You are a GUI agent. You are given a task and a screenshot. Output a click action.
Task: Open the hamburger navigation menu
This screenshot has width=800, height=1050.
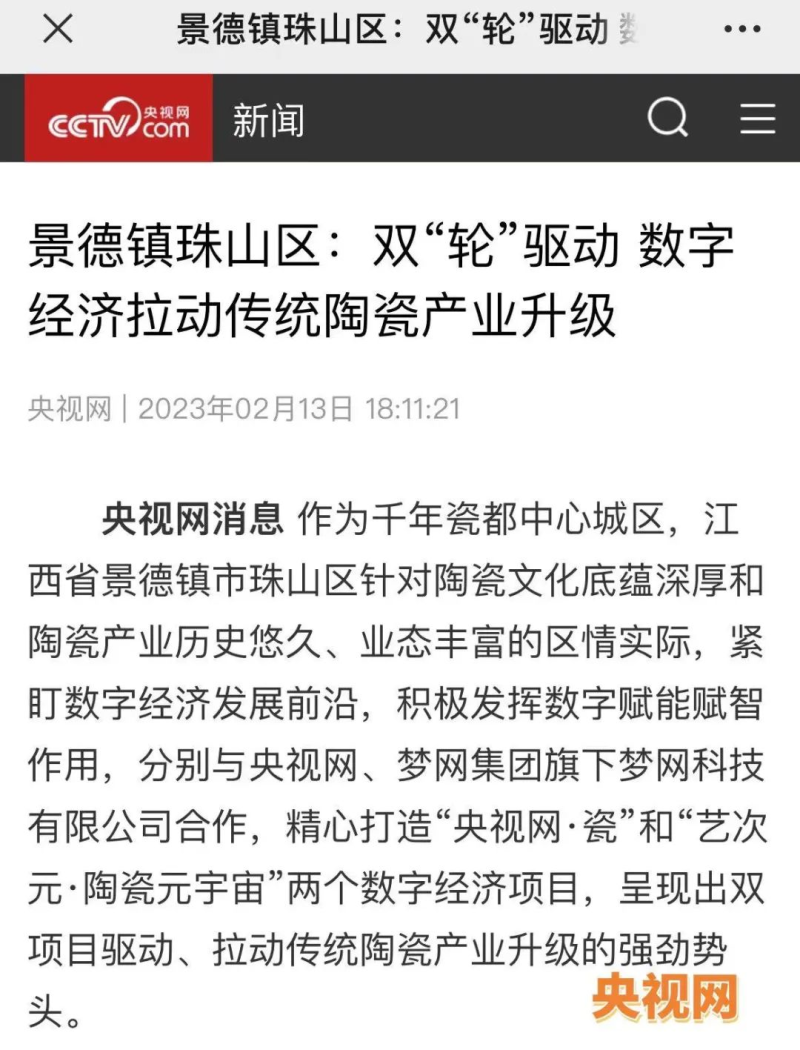(x=757, y=120)
